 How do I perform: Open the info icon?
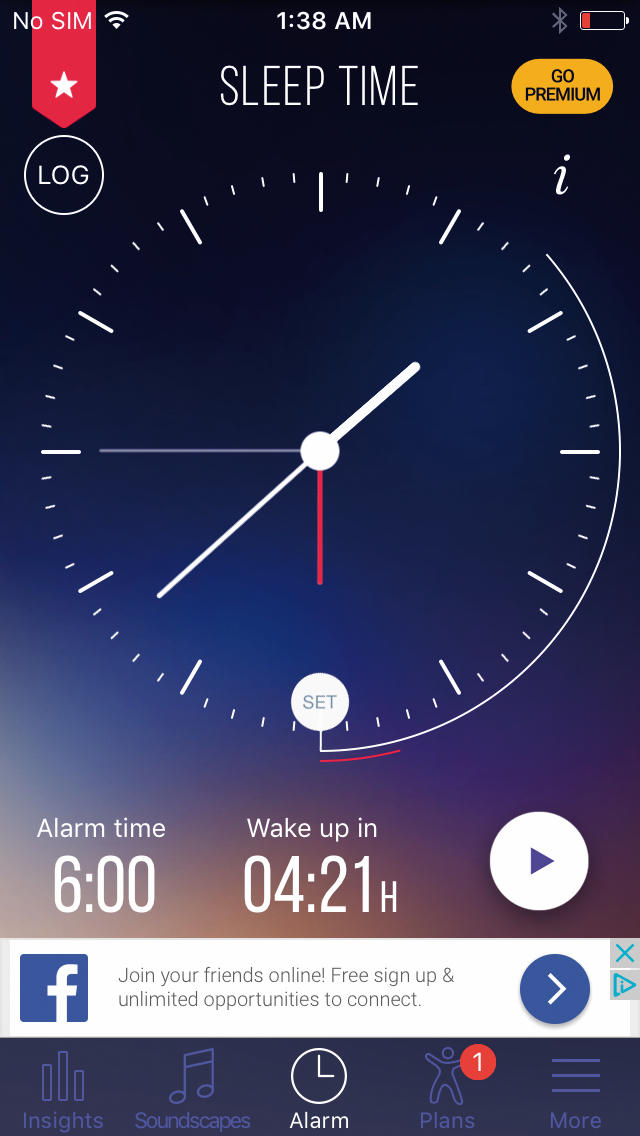tap(562, 175)
